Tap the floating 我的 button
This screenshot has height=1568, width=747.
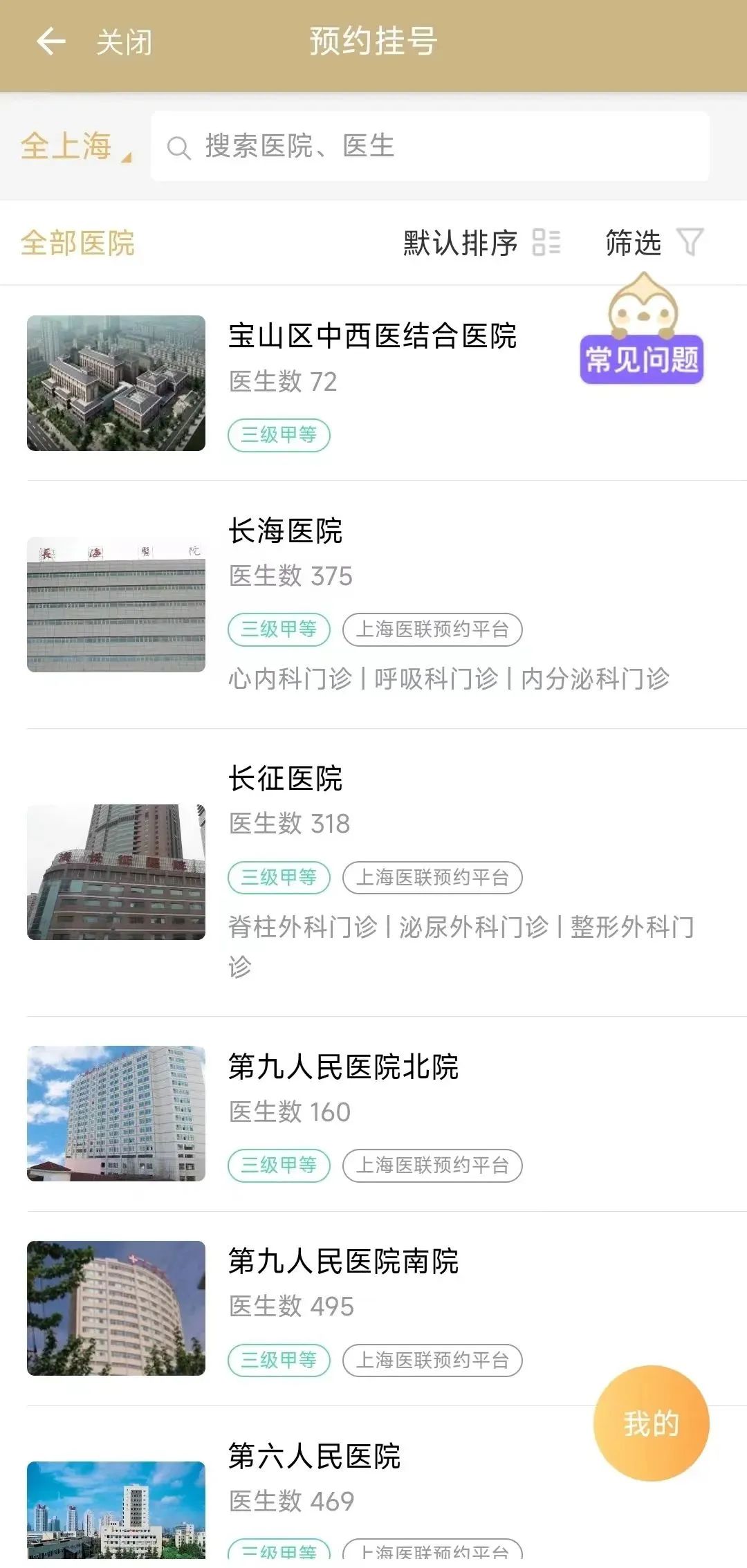coord(651,1423)
